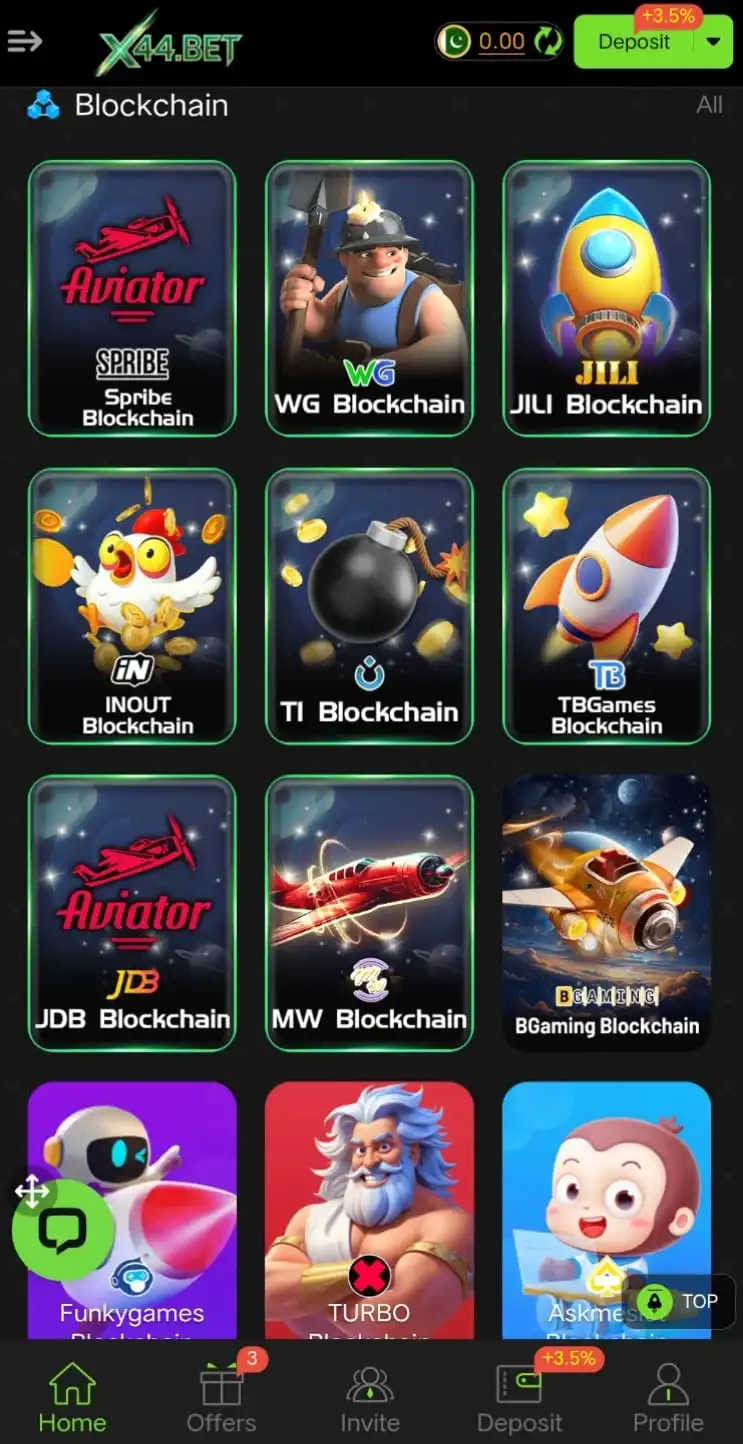This screenshot has height=1444, width=743.
Task: Open the JILI Blockchain tile
Action: 606,298
